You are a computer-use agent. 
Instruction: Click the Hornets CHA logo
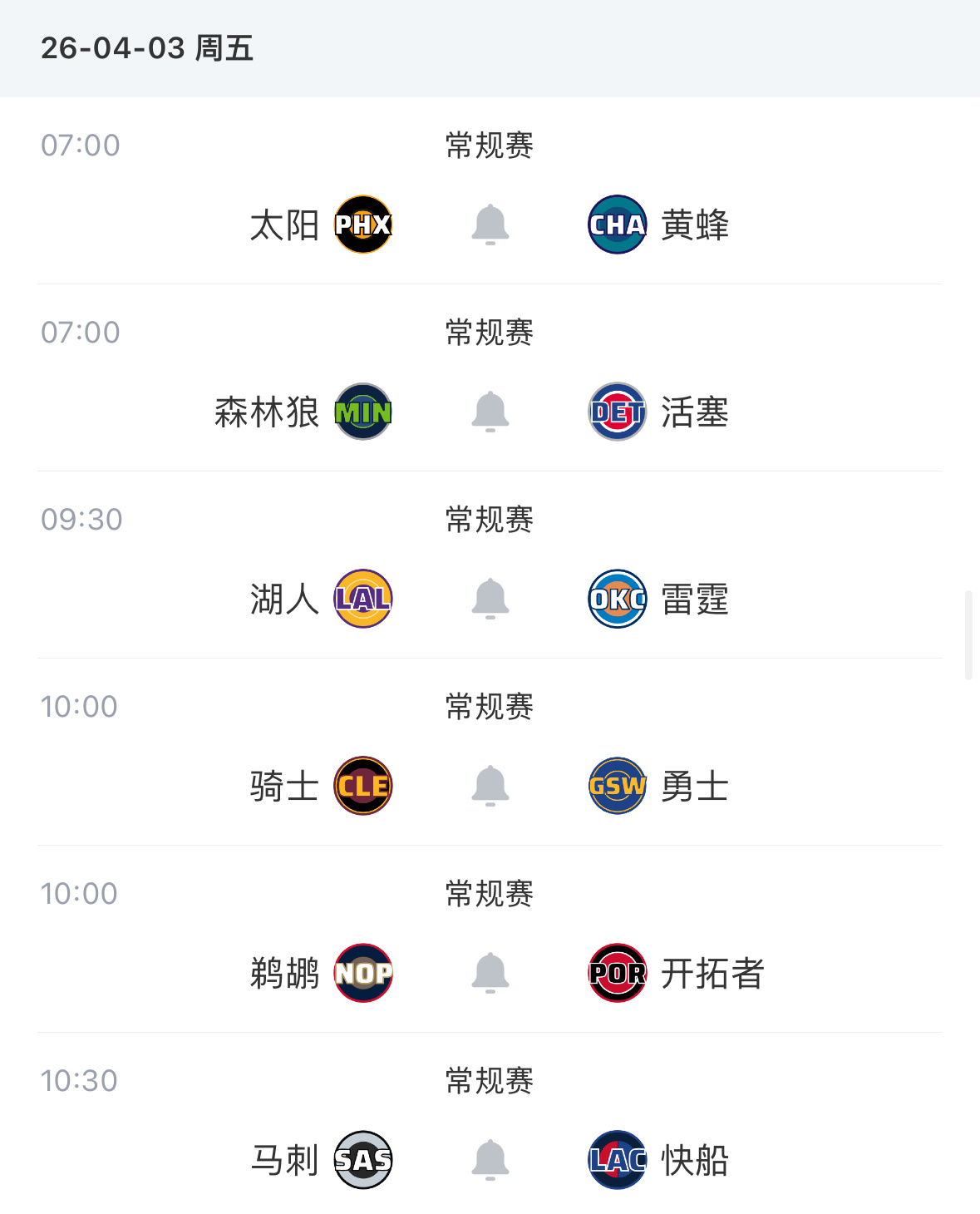(x=617, y=223)
